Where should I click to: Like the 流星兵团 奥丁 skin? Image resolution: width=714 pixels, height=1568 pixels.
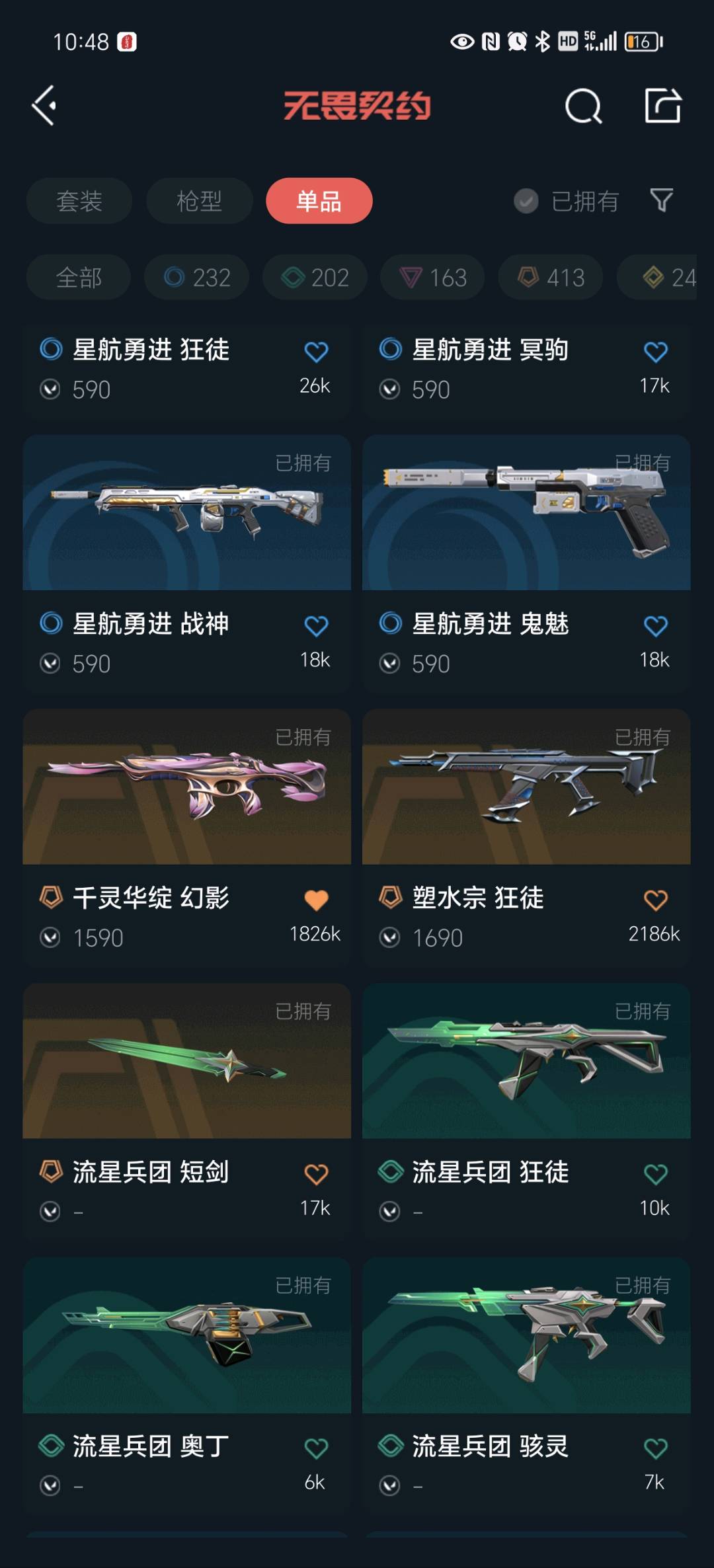[x=316, y=1448]
